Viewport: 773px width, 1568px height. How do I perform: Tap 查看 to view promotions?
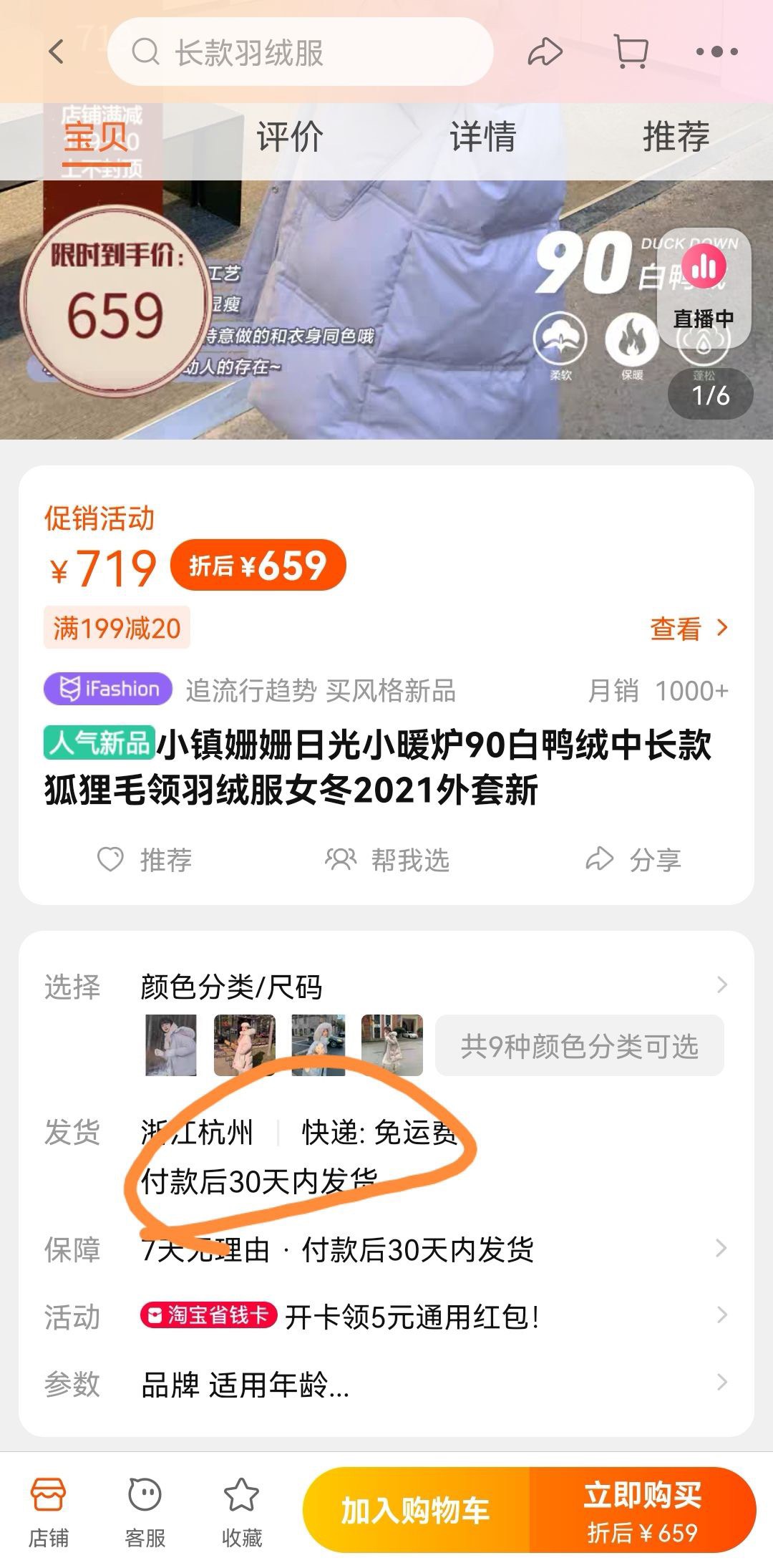pyautogui.click(x=689, y=629)
